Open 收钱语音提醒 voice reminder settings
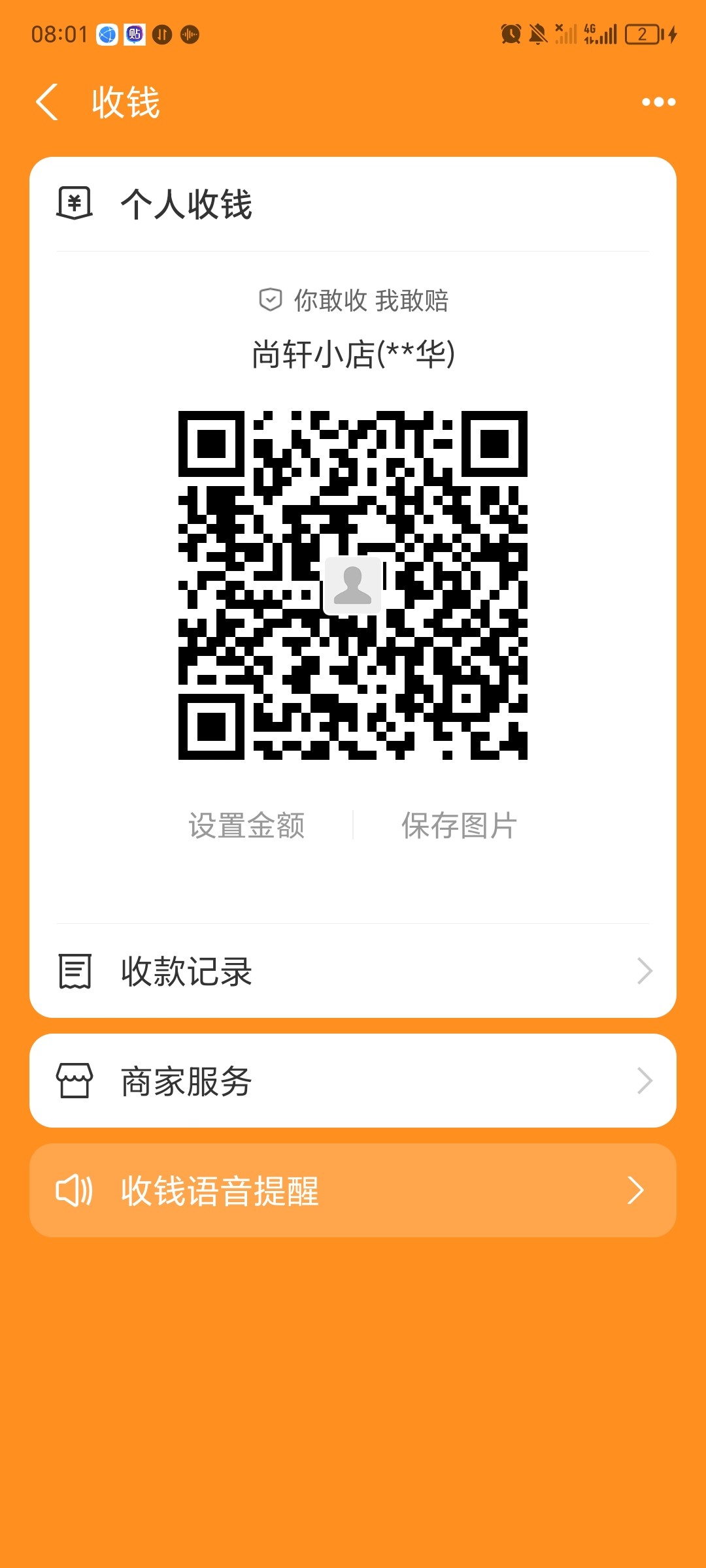The width and height of the screenshot is (706, 1568). (219, 1190)
